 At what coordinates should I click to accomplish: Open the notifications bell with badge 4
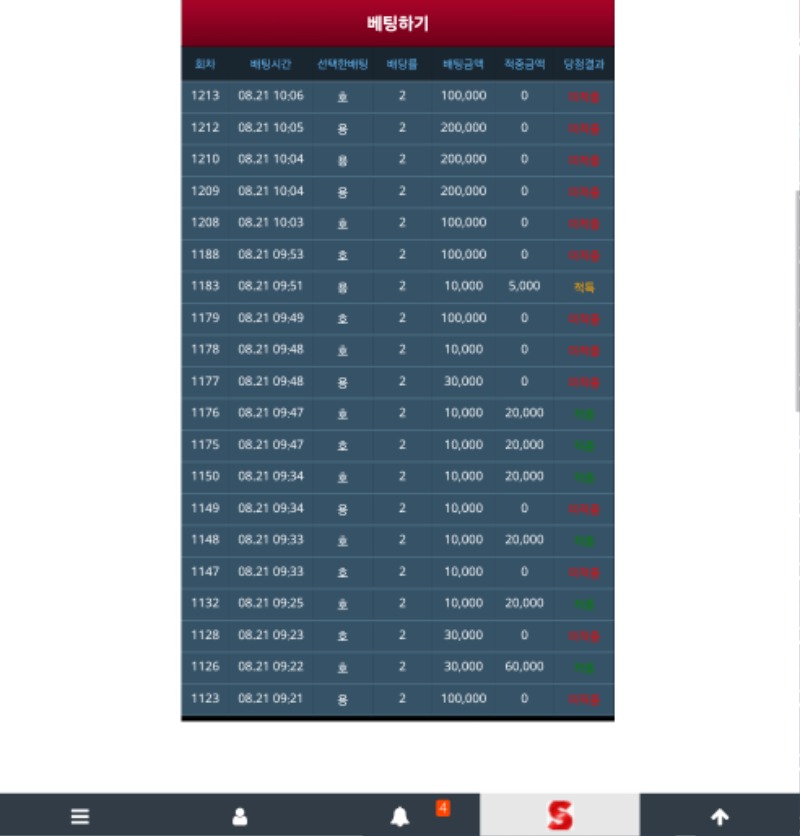tap(400, 816)
